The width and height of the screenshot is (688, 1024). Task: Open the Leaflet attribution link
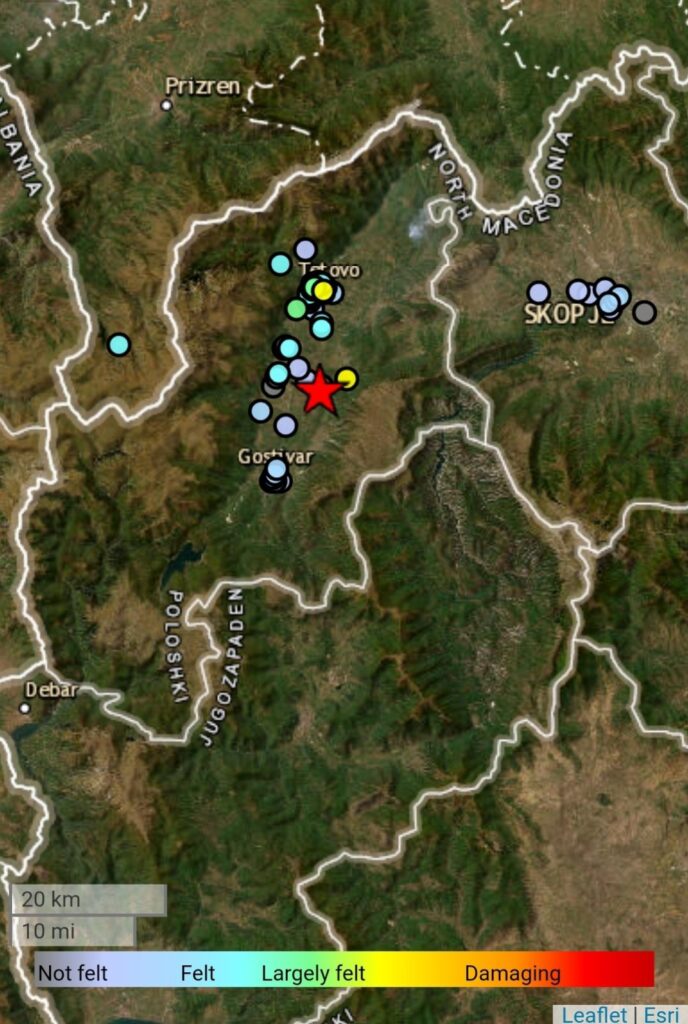[594, 1013]
